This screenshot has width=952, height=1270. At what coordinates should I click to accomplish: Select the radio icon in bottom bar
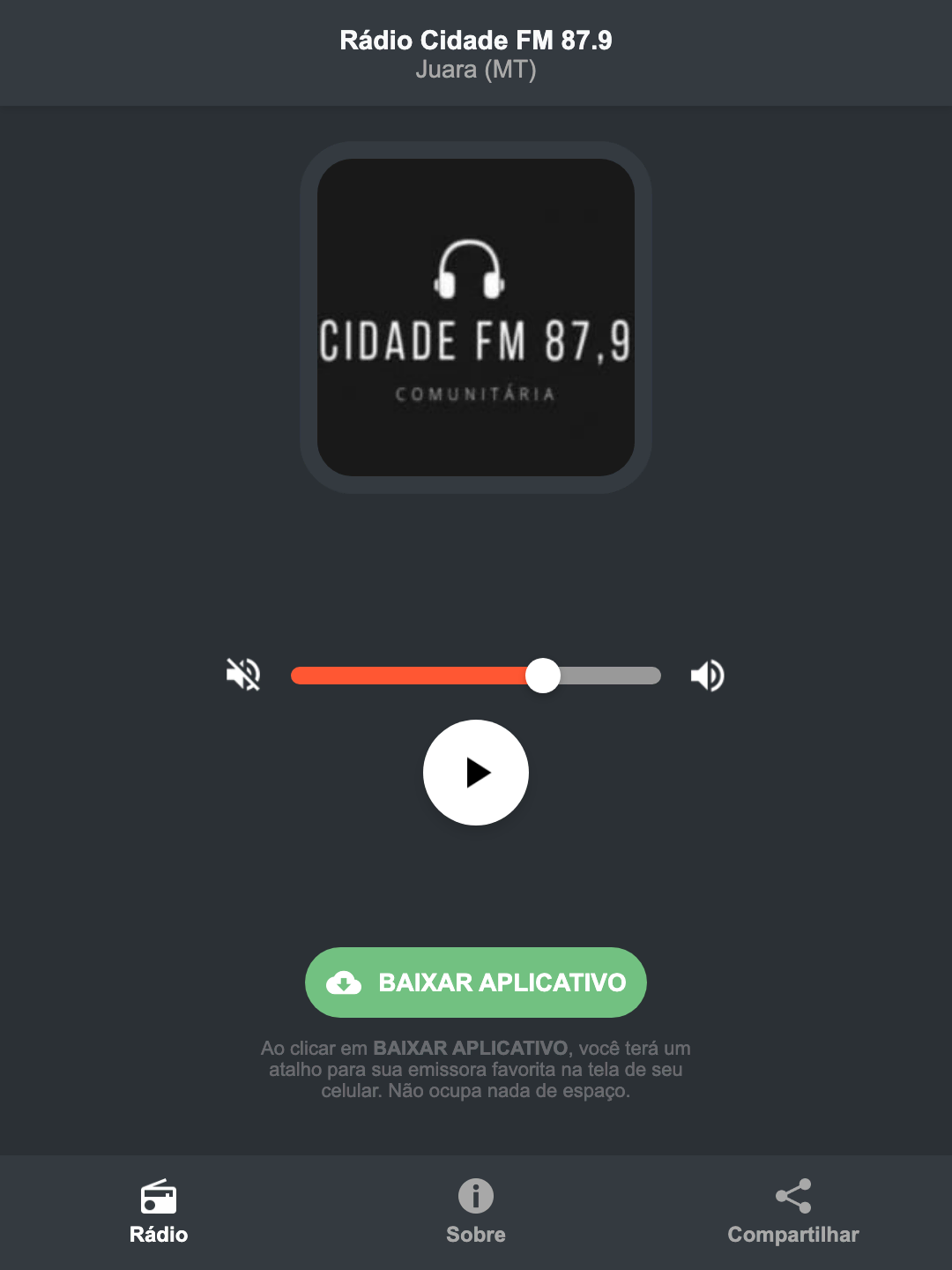(159, 1199)
